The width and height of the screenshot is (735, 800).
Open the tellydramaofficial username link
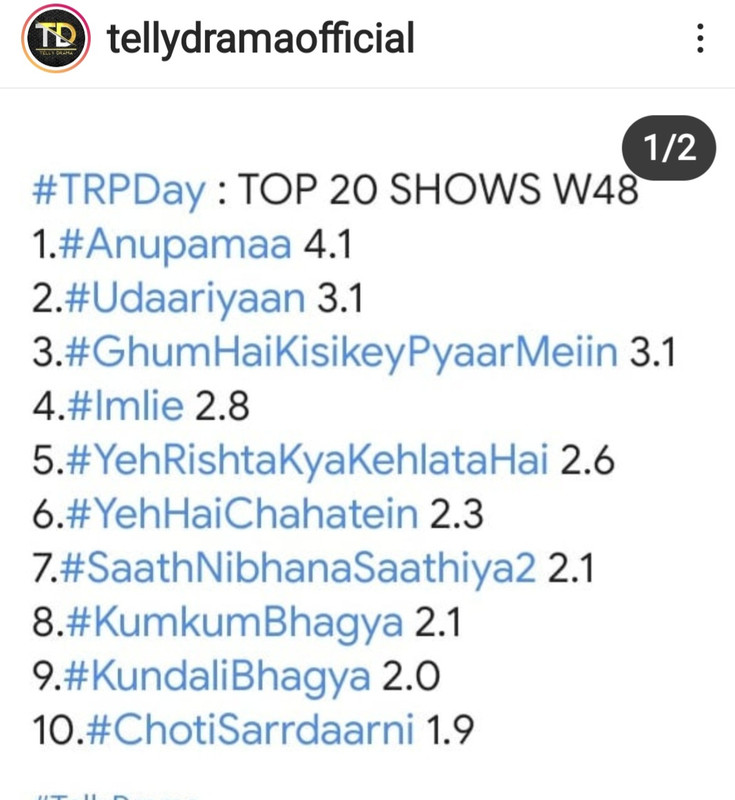pyautogui.click(x=259, y=40)
